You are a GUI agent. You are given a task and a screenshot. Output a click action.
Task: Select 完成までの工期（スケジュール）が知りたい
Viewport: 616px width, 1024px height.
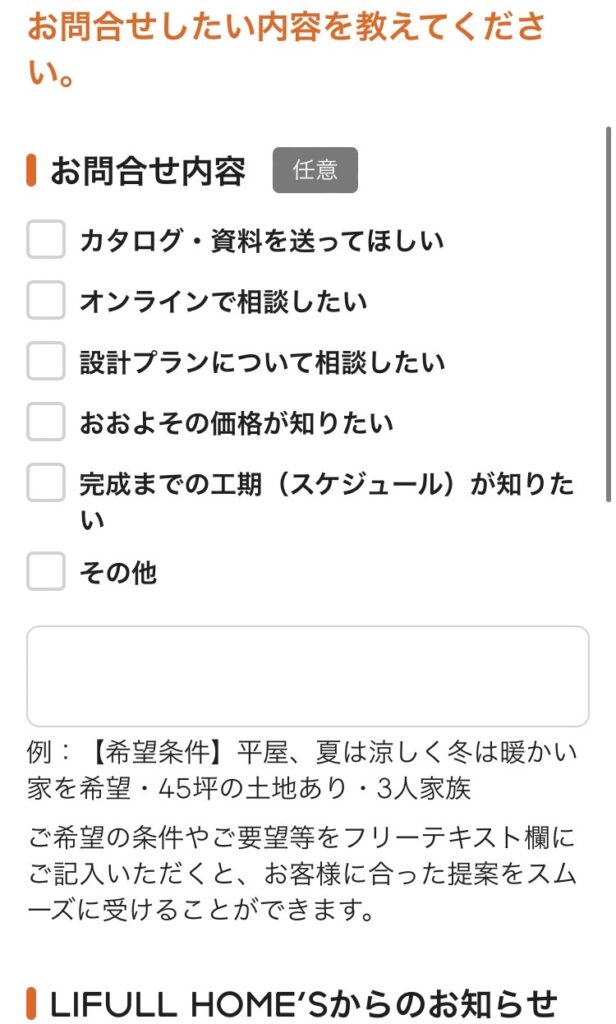[x=46, y=483]
